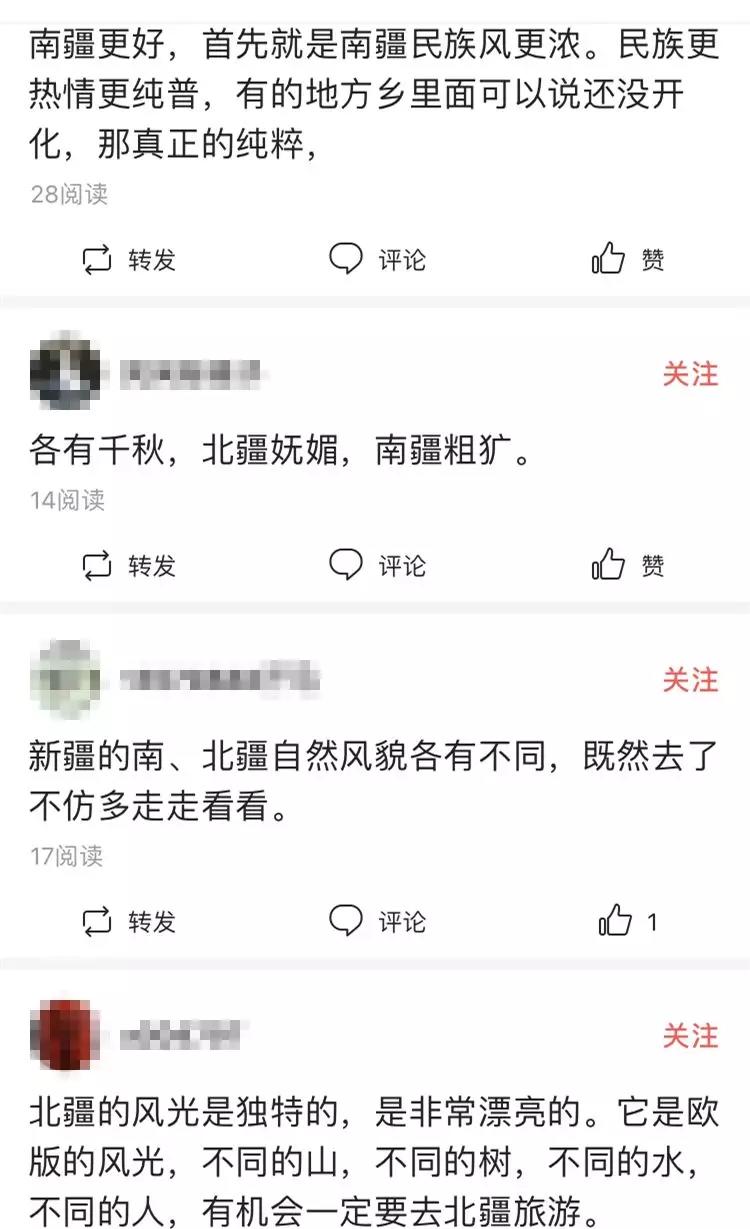Follow the author of 新疆的南、北疆自然风貌 comment

[x=690, y=680]
